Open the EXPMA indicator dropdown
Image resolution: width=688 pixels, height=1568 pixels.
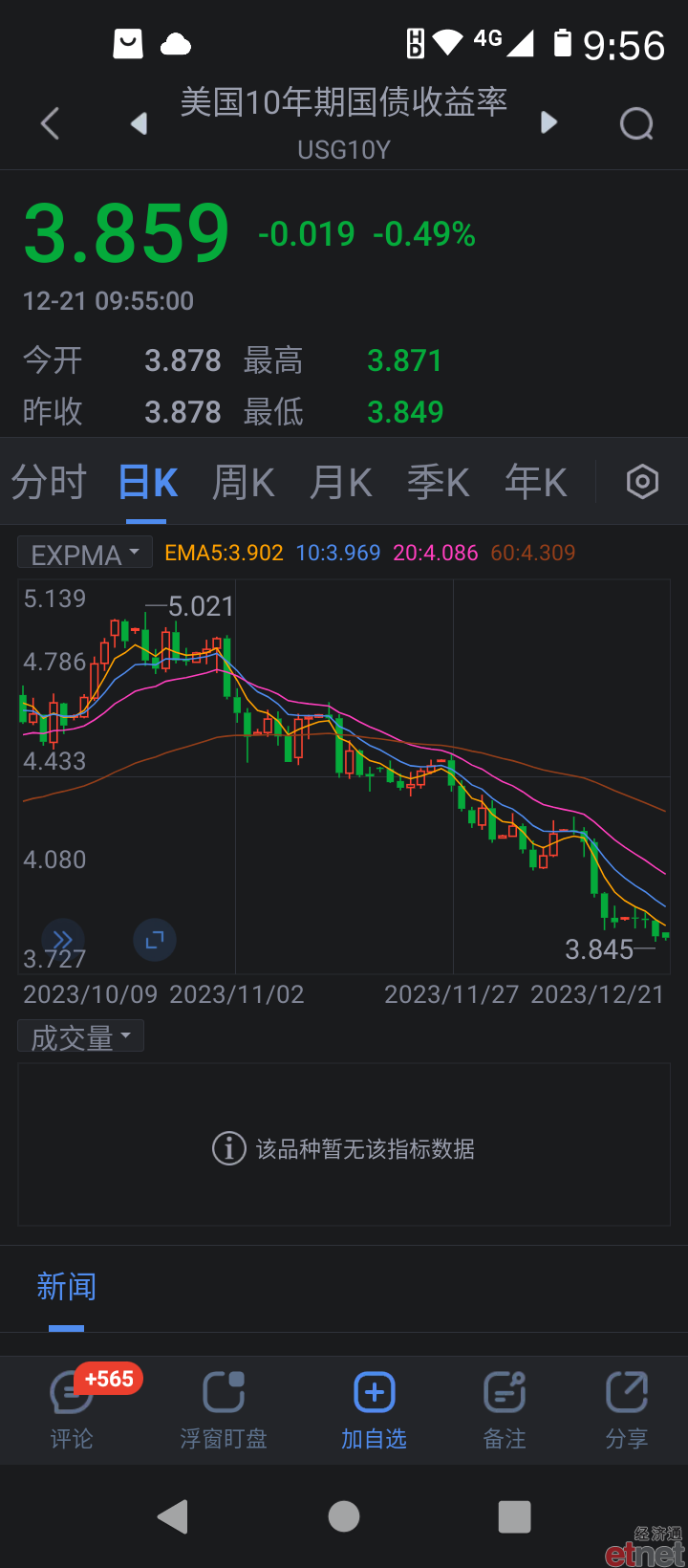pyautogui.click(x=85, y=553)
